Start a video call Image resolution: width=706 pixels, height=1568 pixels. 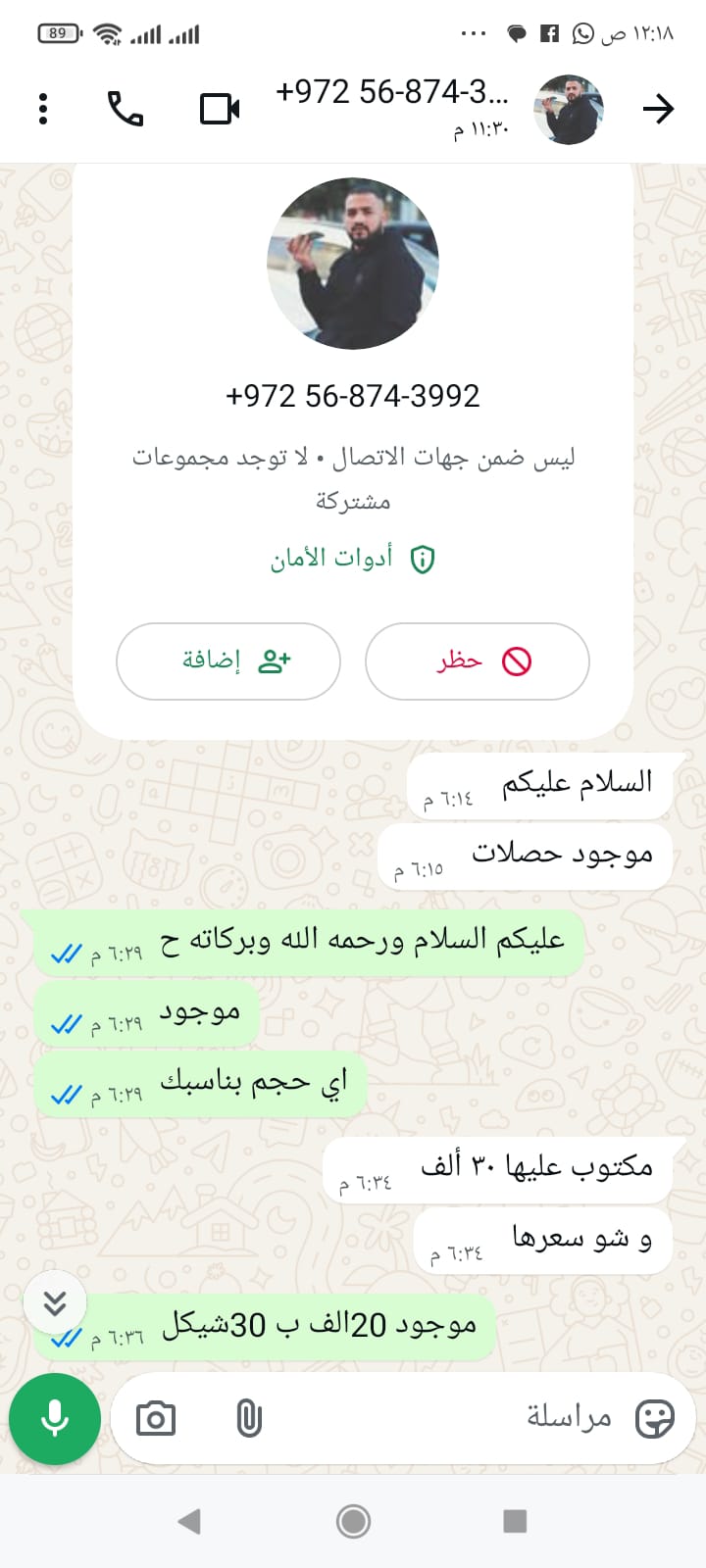[x=220, y=109]
